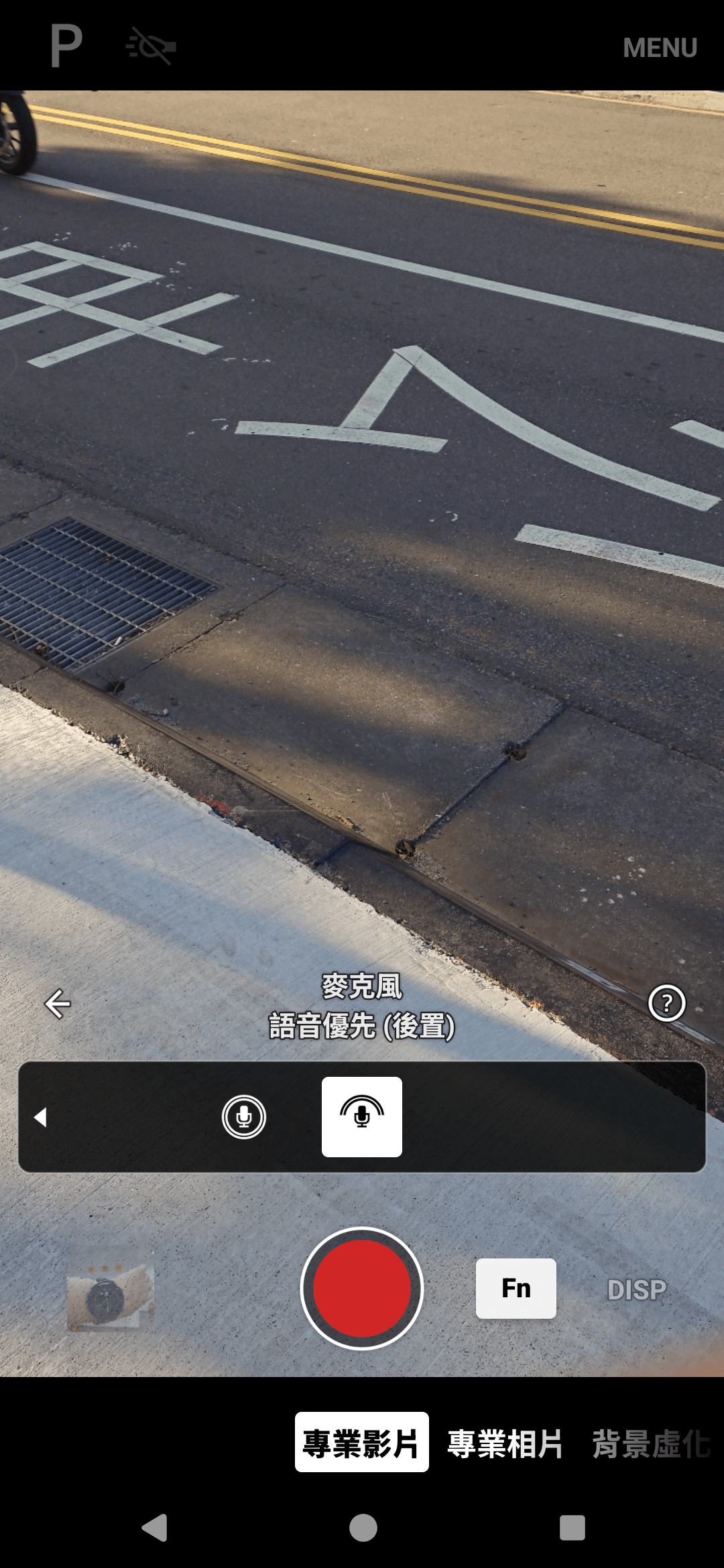724x1568 pixels.
Task: Start recording with the red button
Action: pyautogui.click(x=362, y=1288)
